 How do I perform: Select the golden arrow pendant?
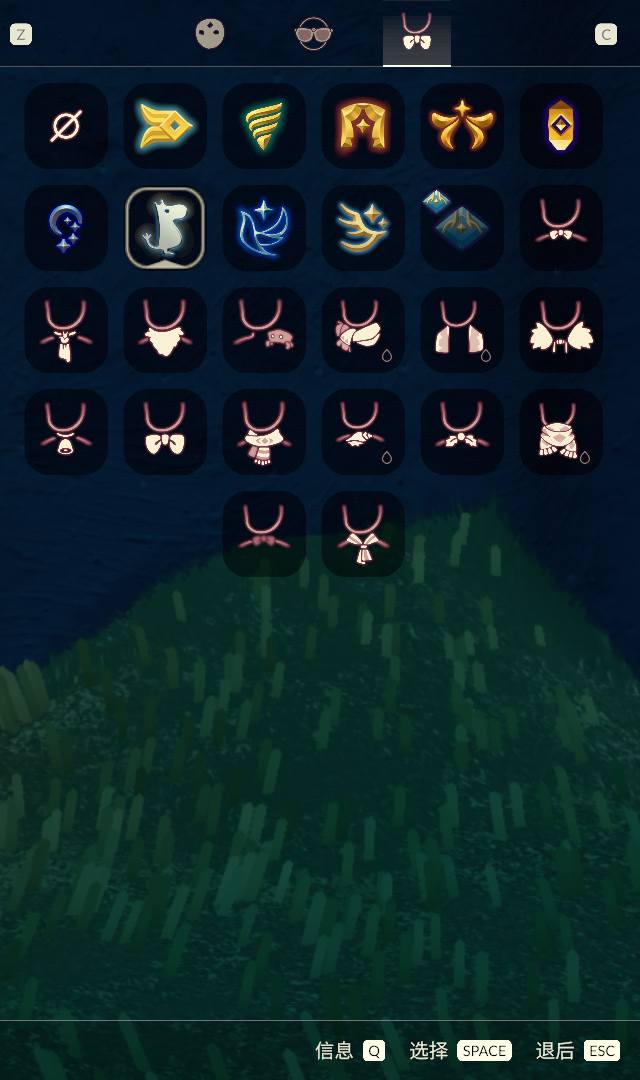(165, 126)
